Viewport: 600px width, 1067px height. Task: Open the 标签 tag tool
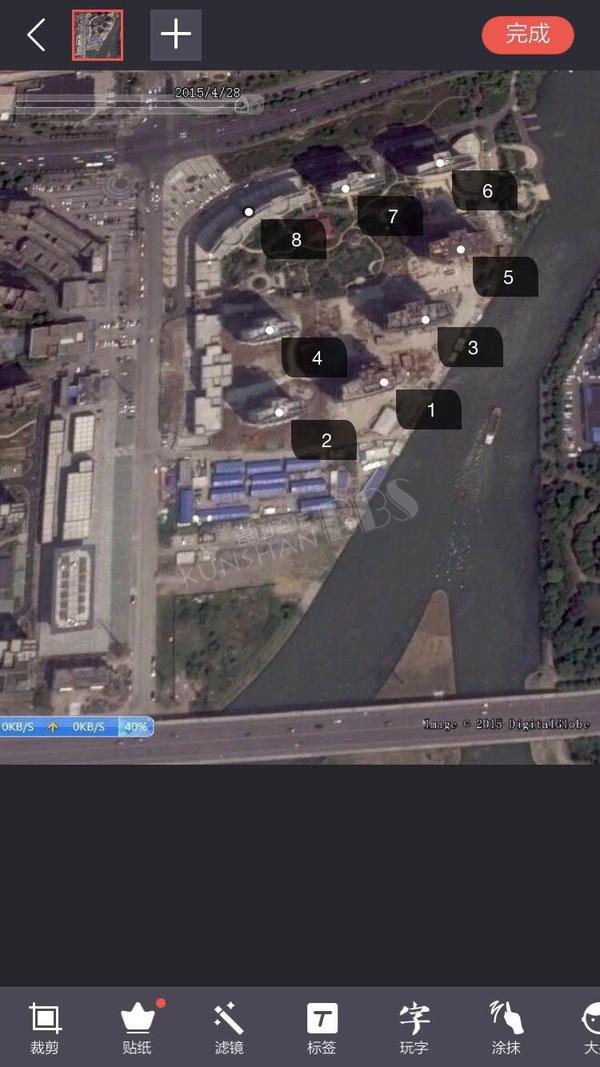(322, 1028)
